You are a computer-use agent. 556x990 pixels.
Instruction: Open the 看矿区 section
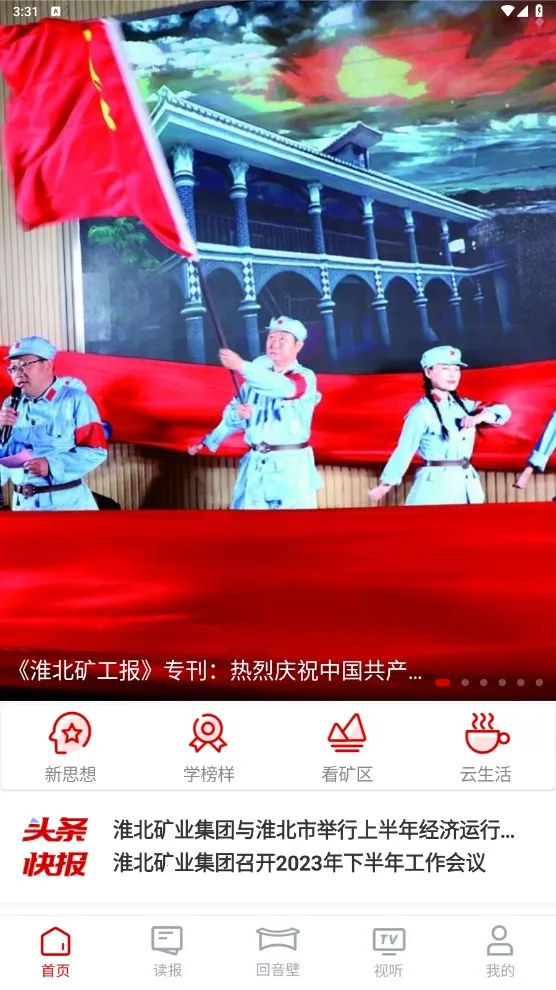347,748
